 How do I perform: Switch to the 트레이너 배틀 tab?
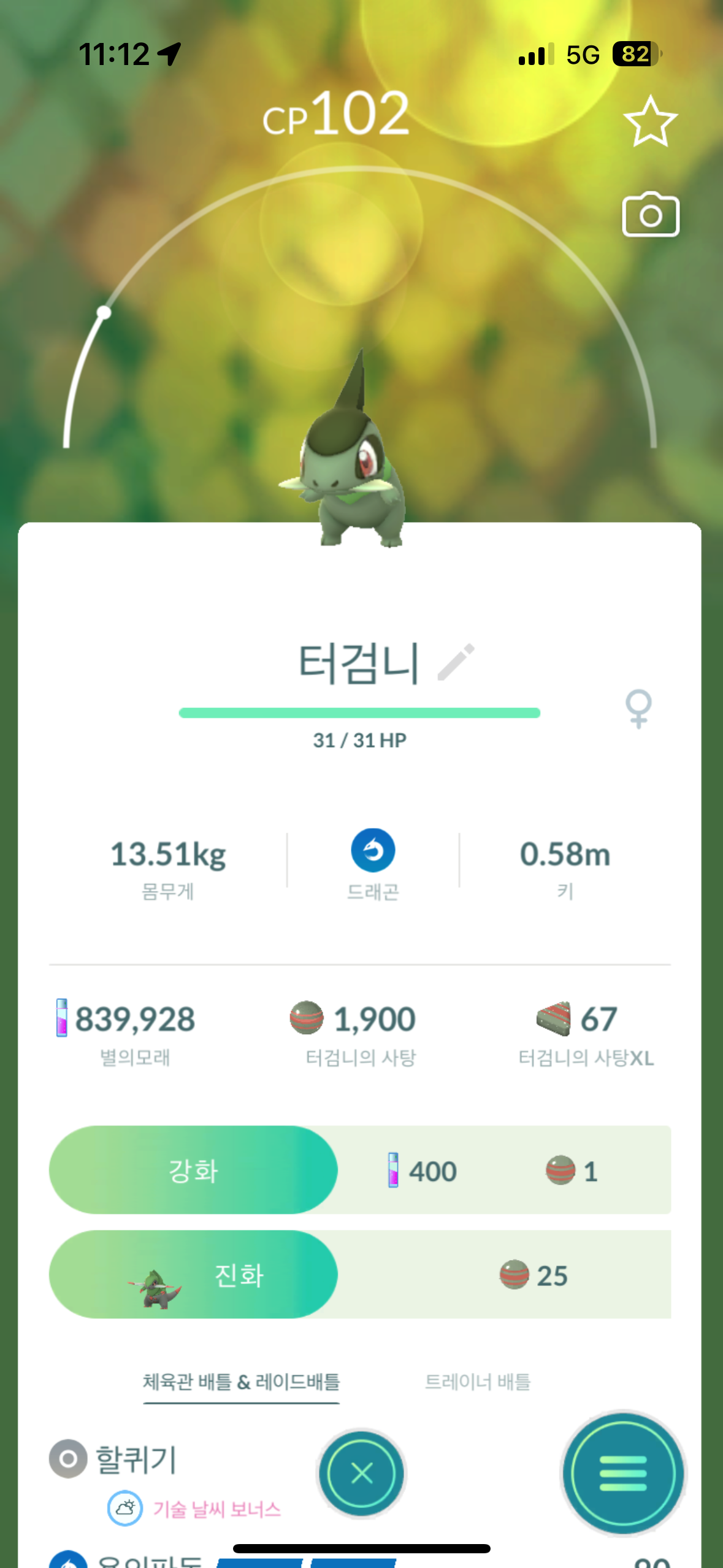coord(477,1382)
